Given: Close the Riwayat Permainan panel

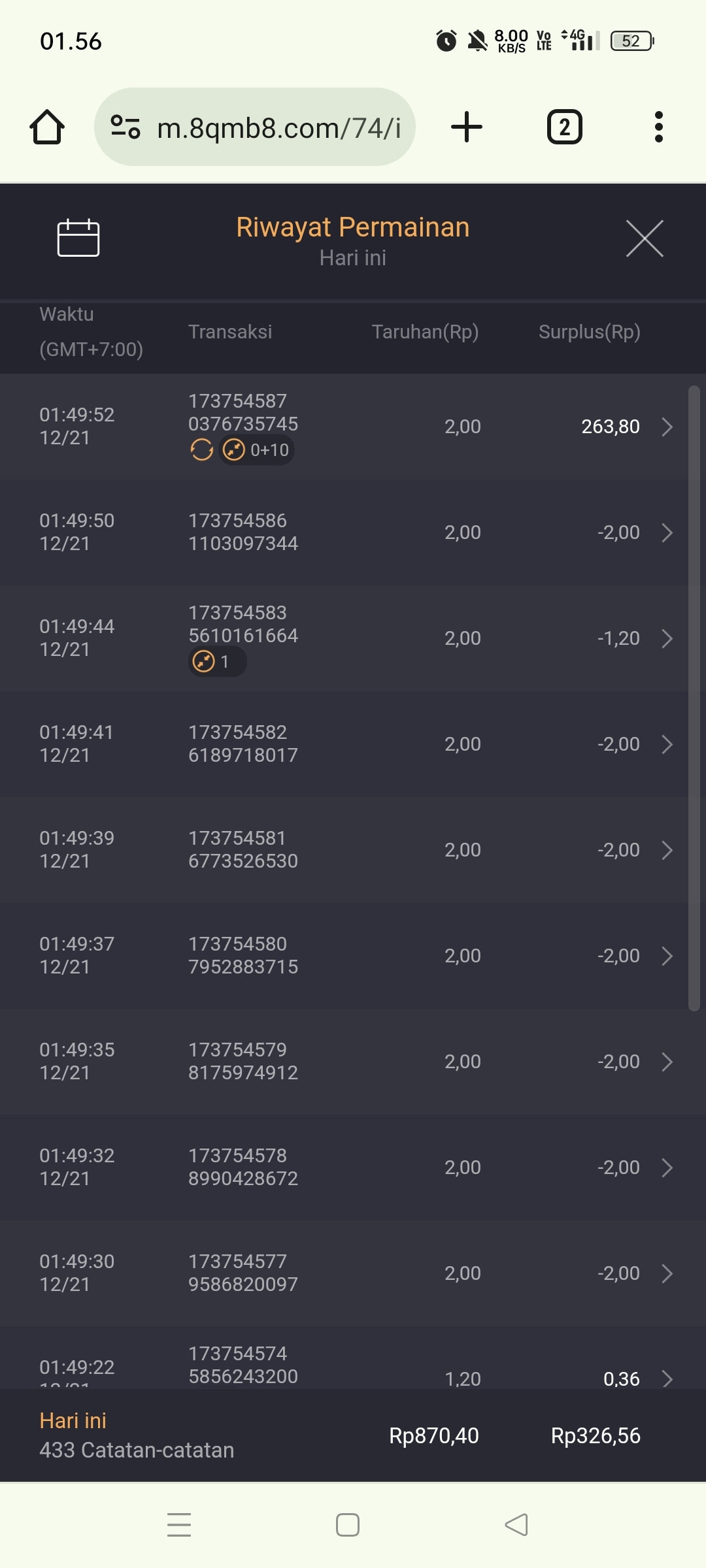Looking at the screenshot, I should pos(645,238).
